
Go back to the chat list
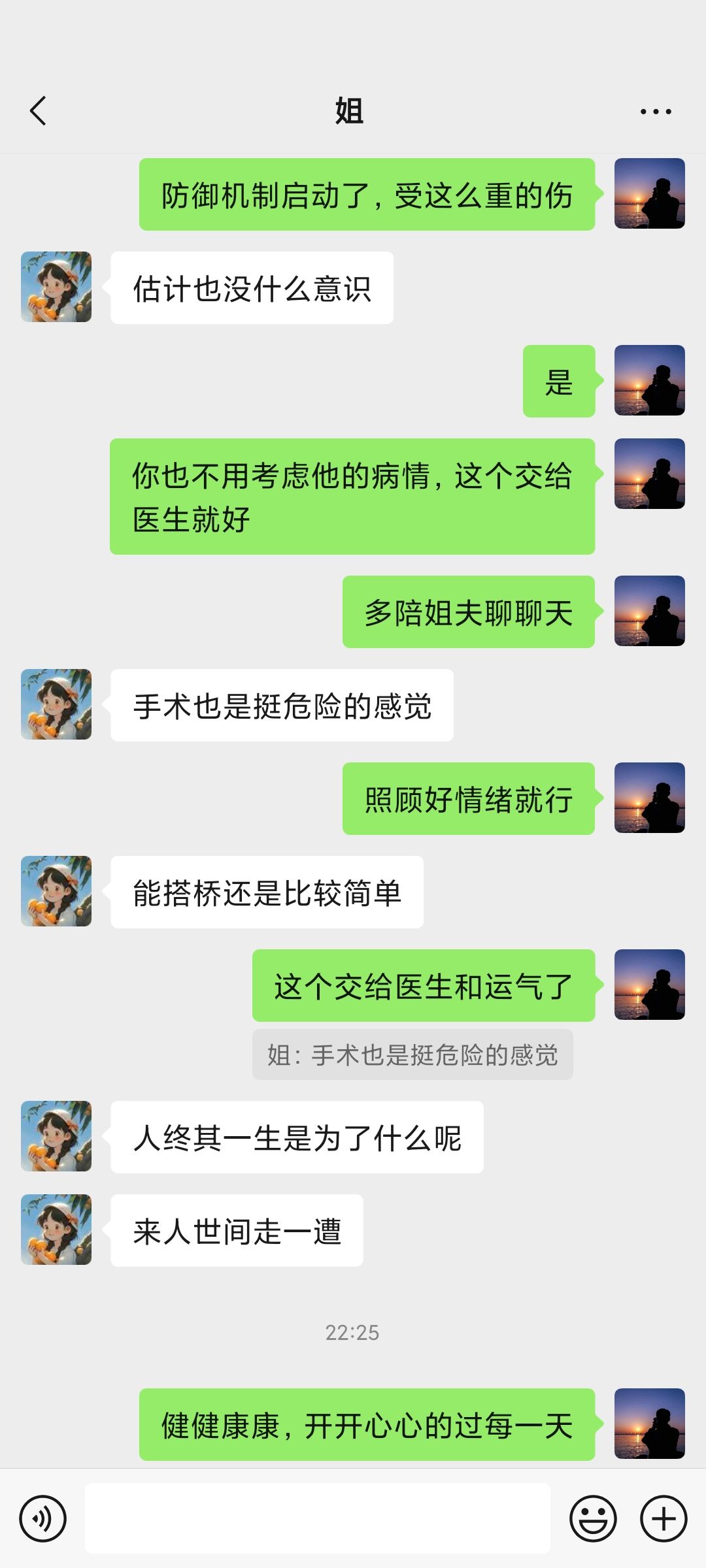point(39,110)
